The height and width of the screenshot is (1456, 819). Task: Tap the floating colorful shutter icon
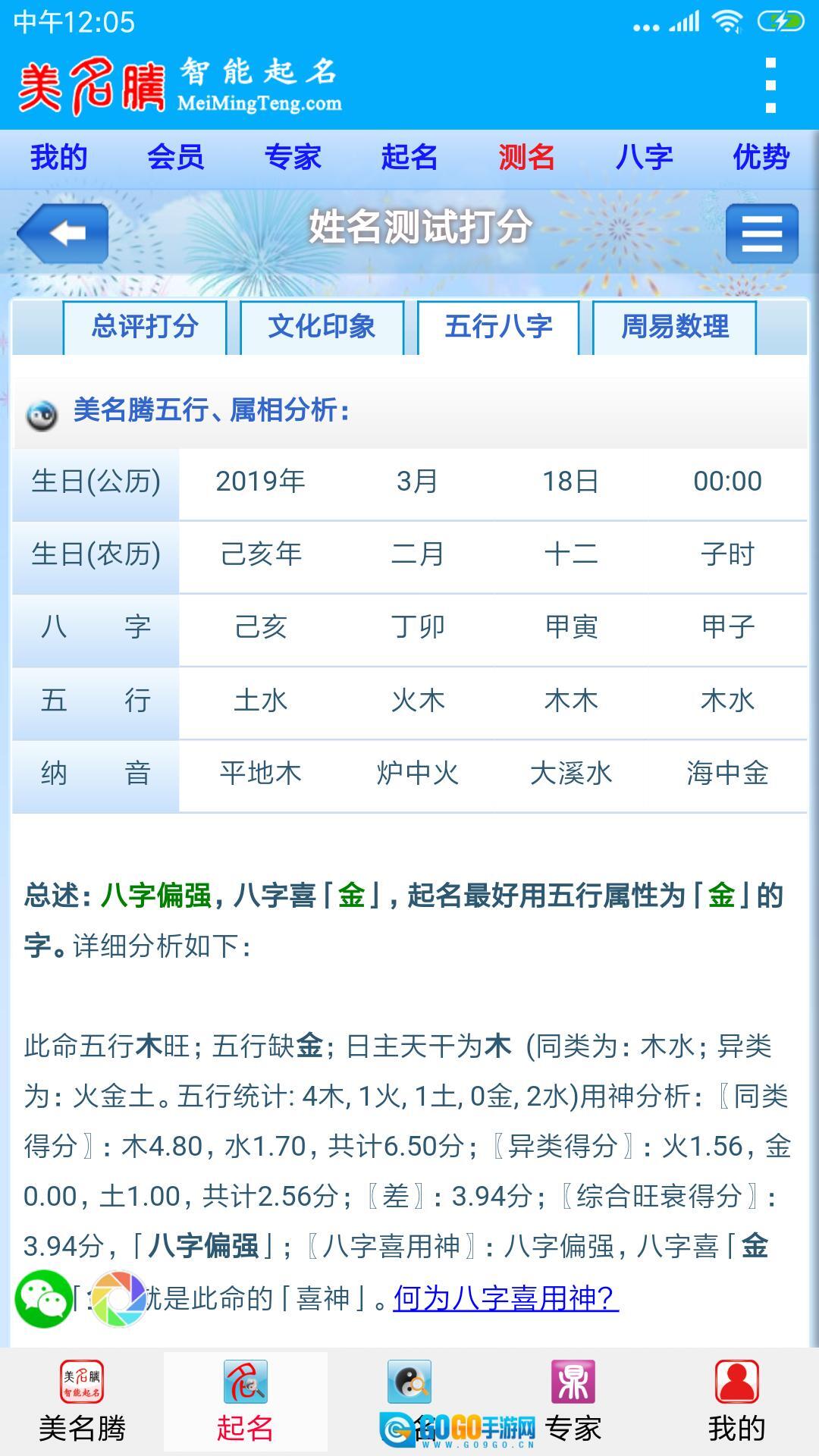pos(119,1298)
